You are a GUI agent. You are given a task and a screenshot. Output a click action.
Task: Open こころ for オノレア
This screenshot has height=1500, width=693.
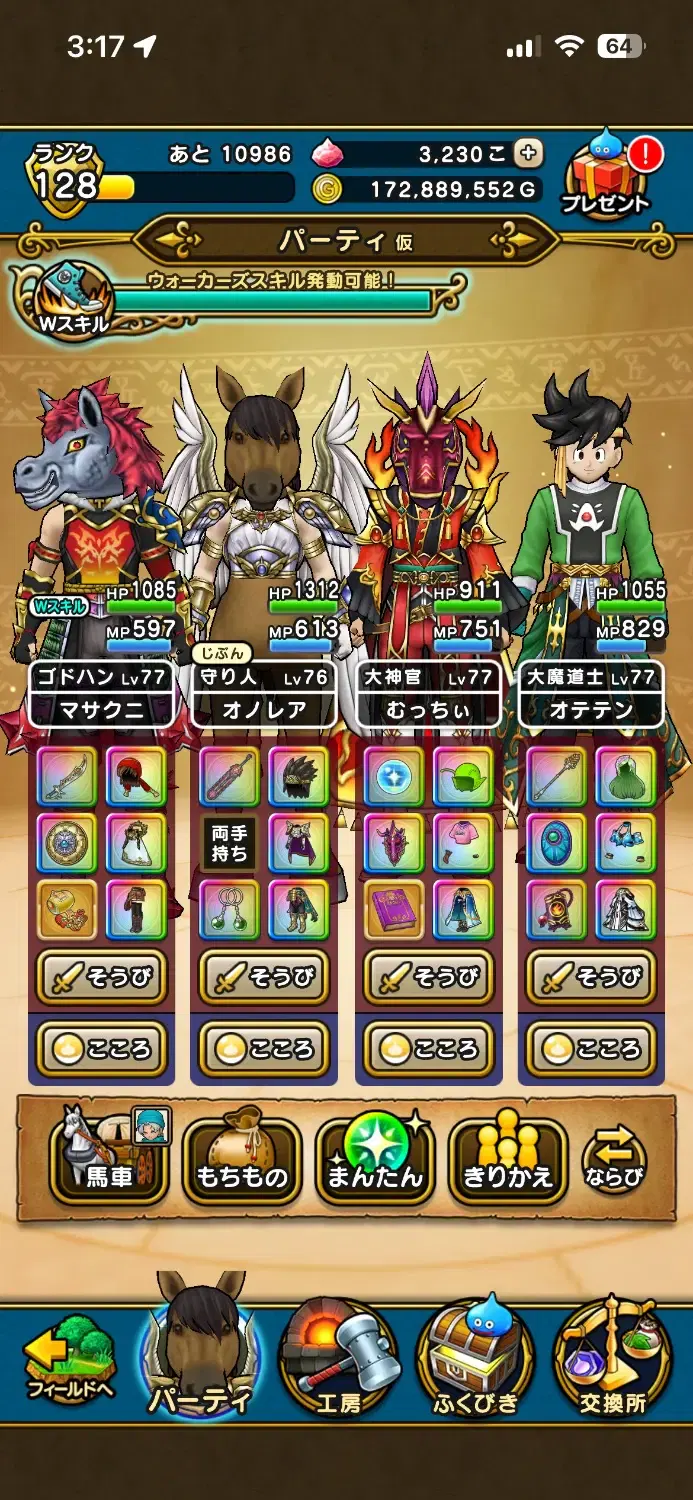pyautogui.click(x=264, y=1049)
